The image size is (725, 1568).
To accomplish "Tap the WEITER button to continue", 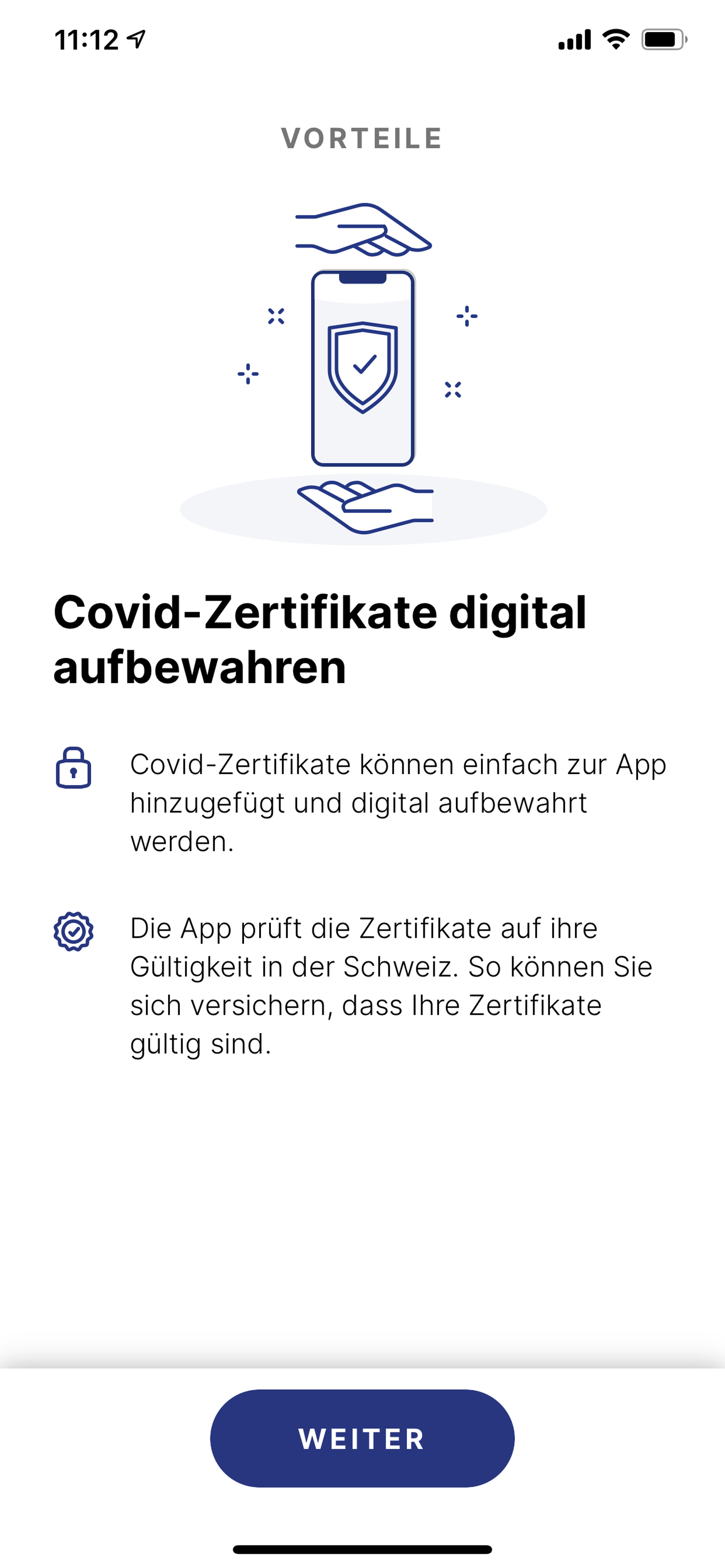I will point(362,1438).
